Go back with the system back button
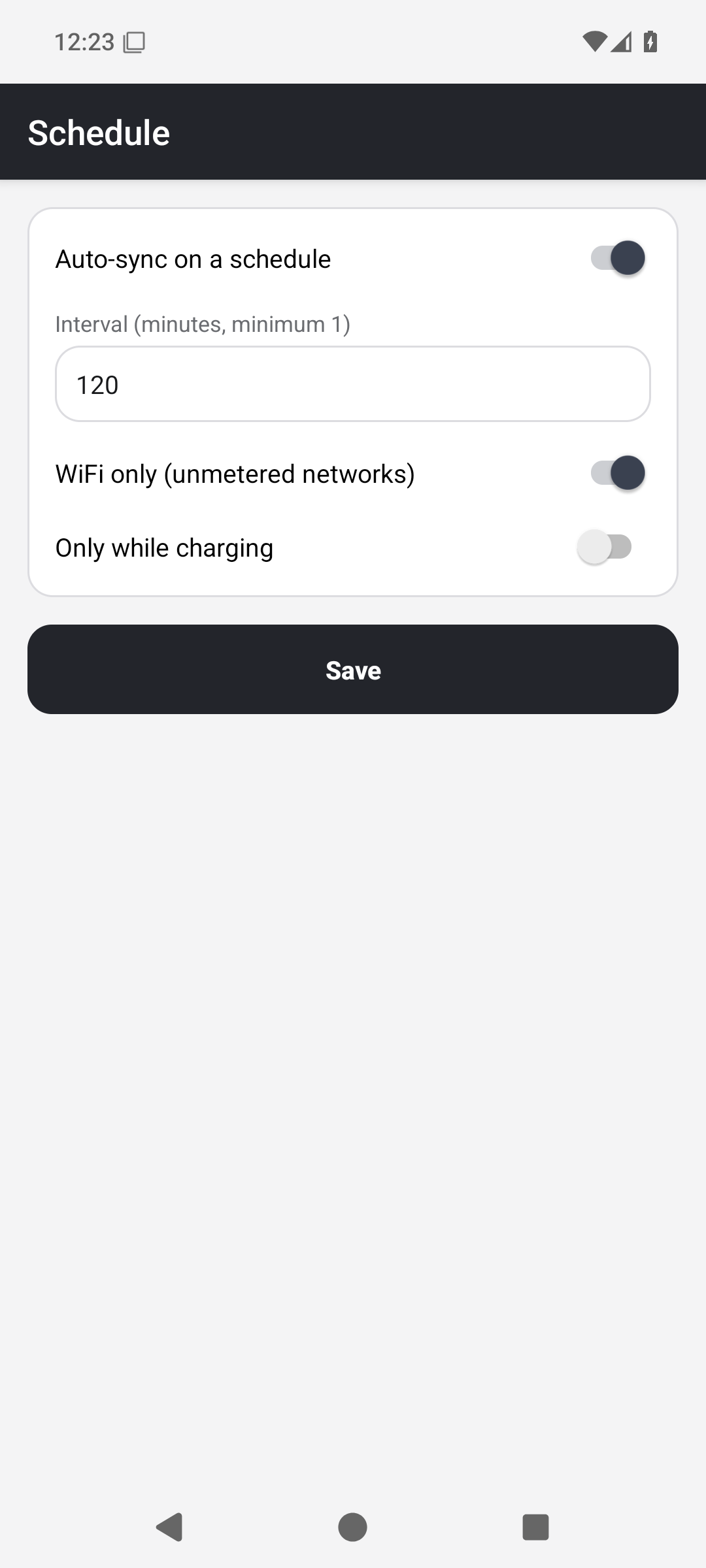 coord(170,1527)
